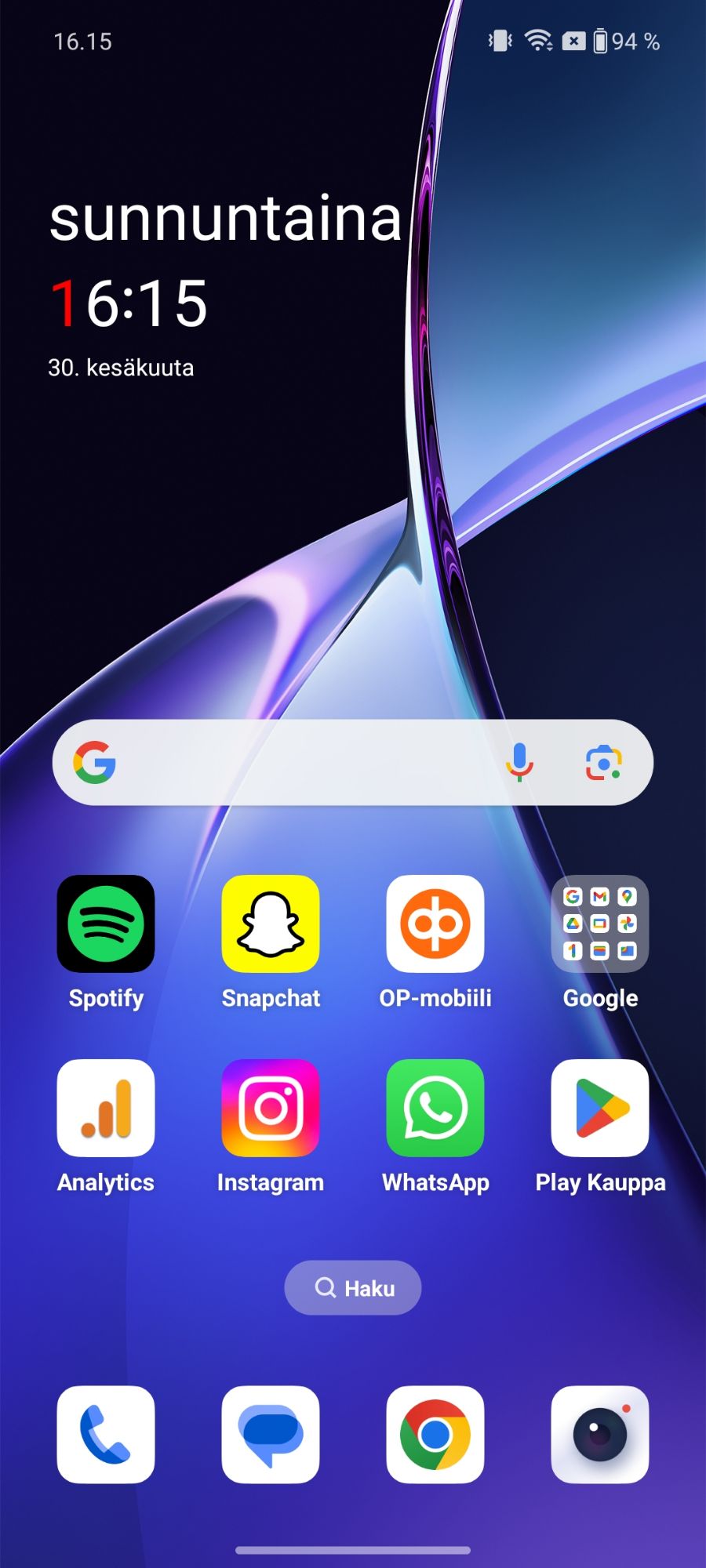Open the Camera app in the dock

(600, 1434)
